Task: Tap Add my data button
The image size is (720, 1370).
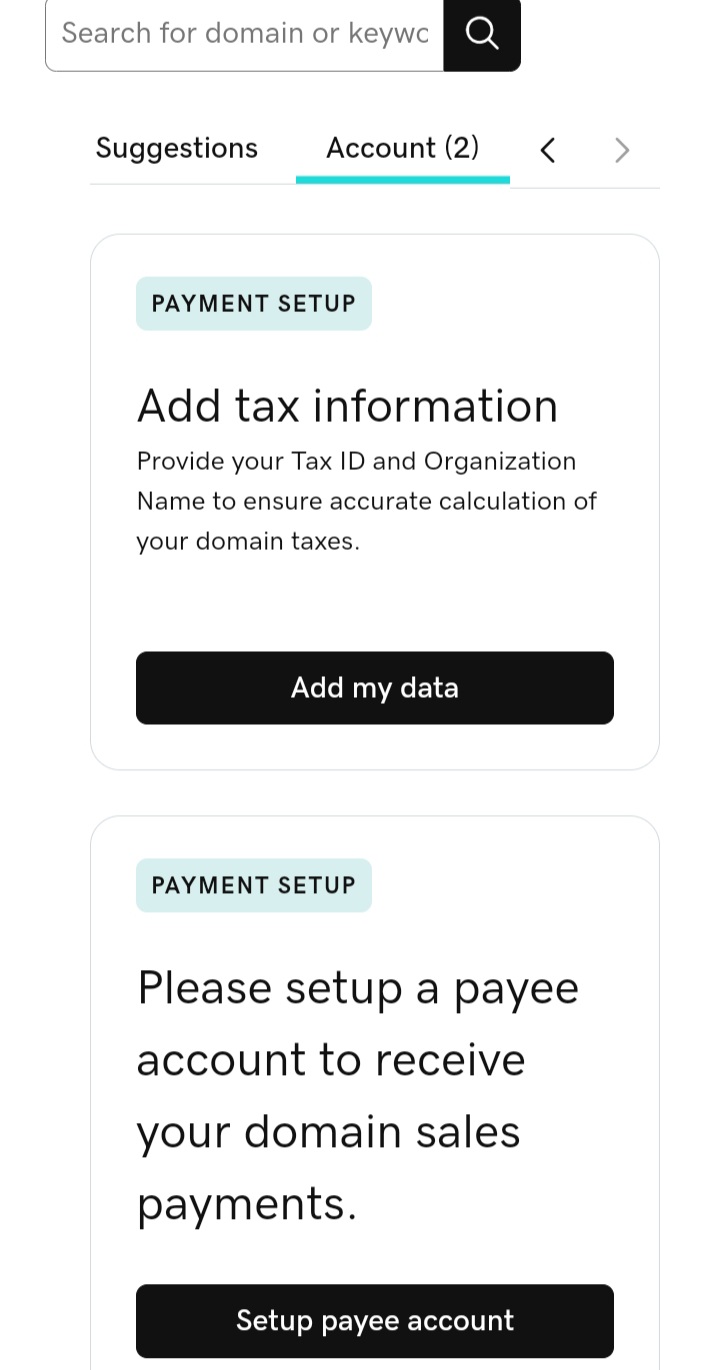Action: pyautogui.click(x=375, y=688)
